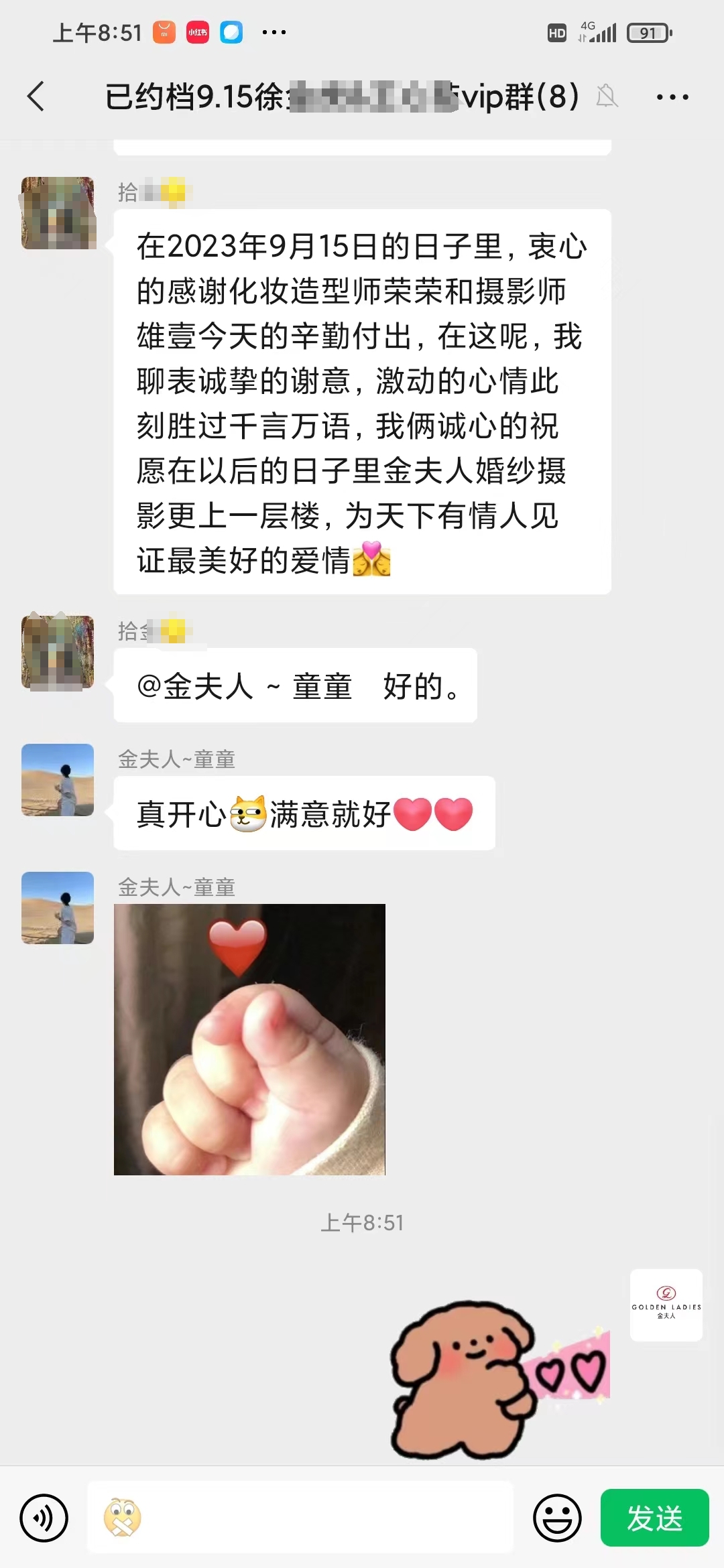Open the emoji sticker panel
This screenshot has width=724, height=1568.
click(557, 1518)
